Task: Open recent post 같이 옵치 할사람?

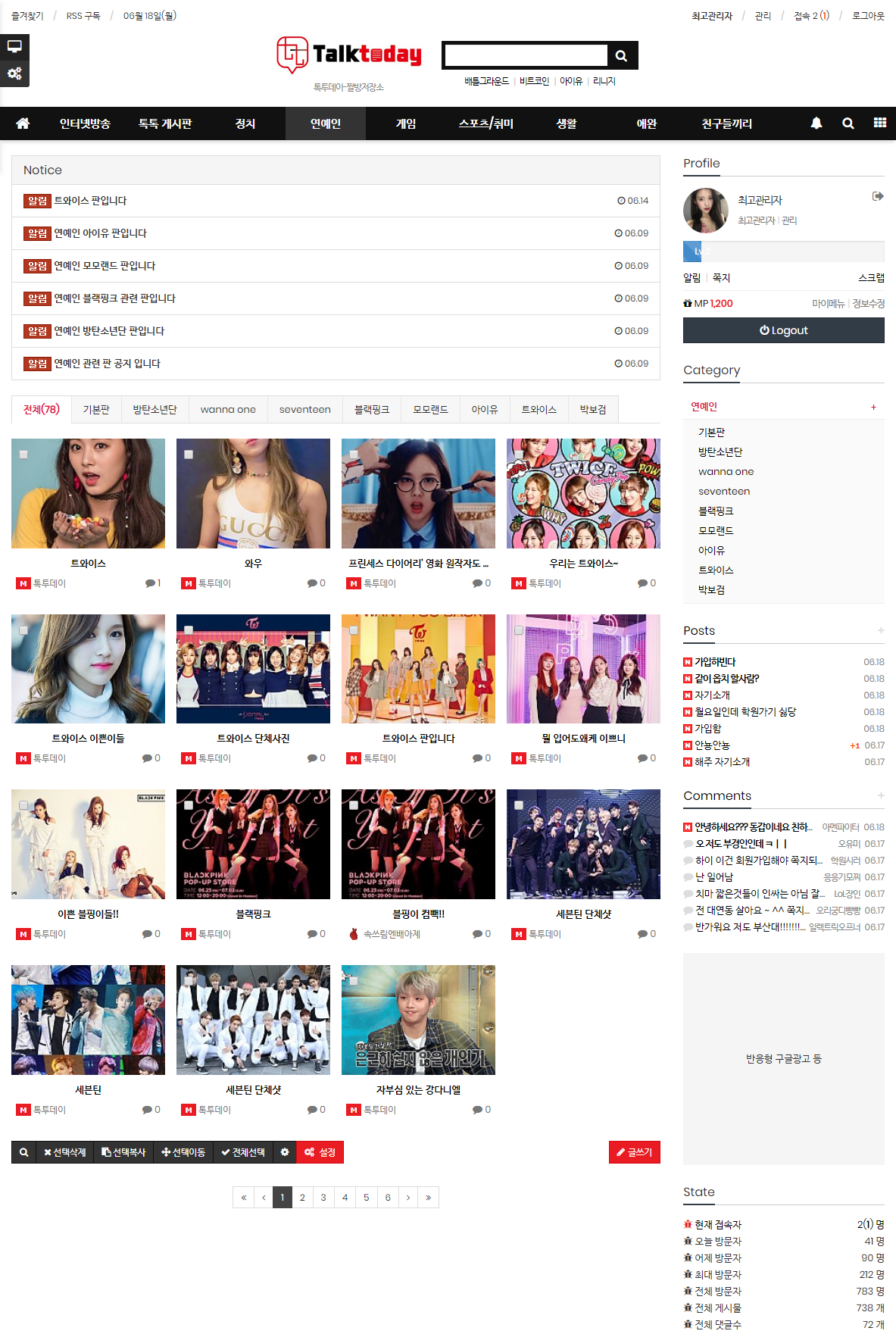Action: click(726, 679)
